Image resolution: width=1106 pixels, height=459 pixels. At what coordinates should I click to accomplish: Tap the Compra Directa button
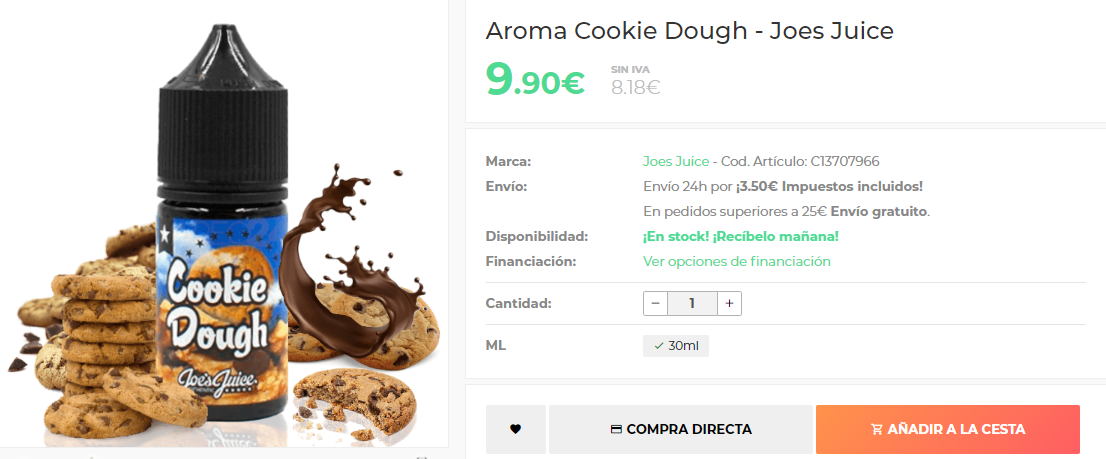coord(680,429)
